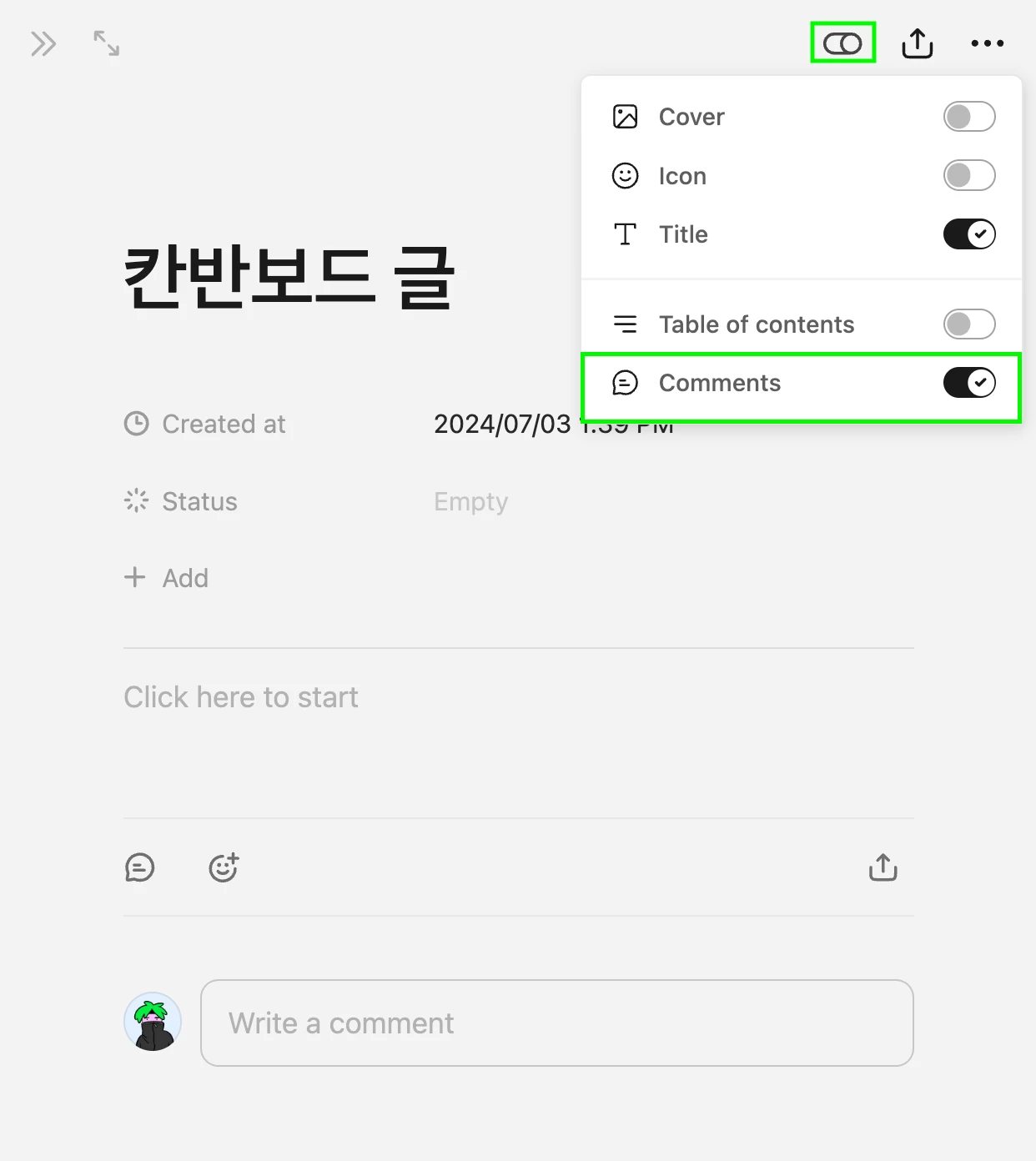This screenshot has height=1161, width=1036.
Task: Tap 'Click here to start' body area
Action: point(241,697)
